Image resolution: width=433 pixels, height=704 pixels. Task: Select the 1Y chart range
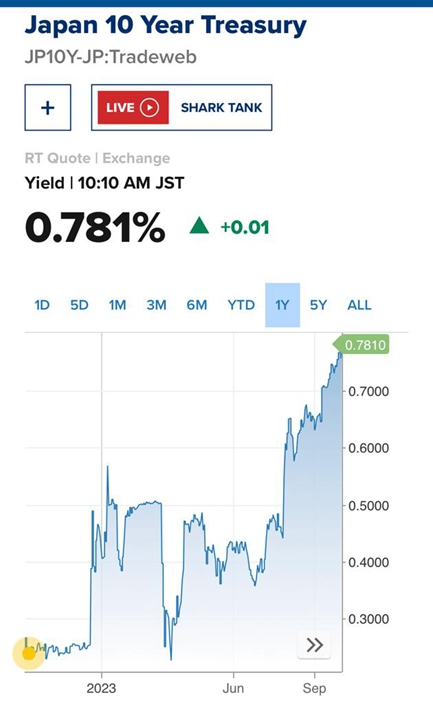click(x=283, y=305)
